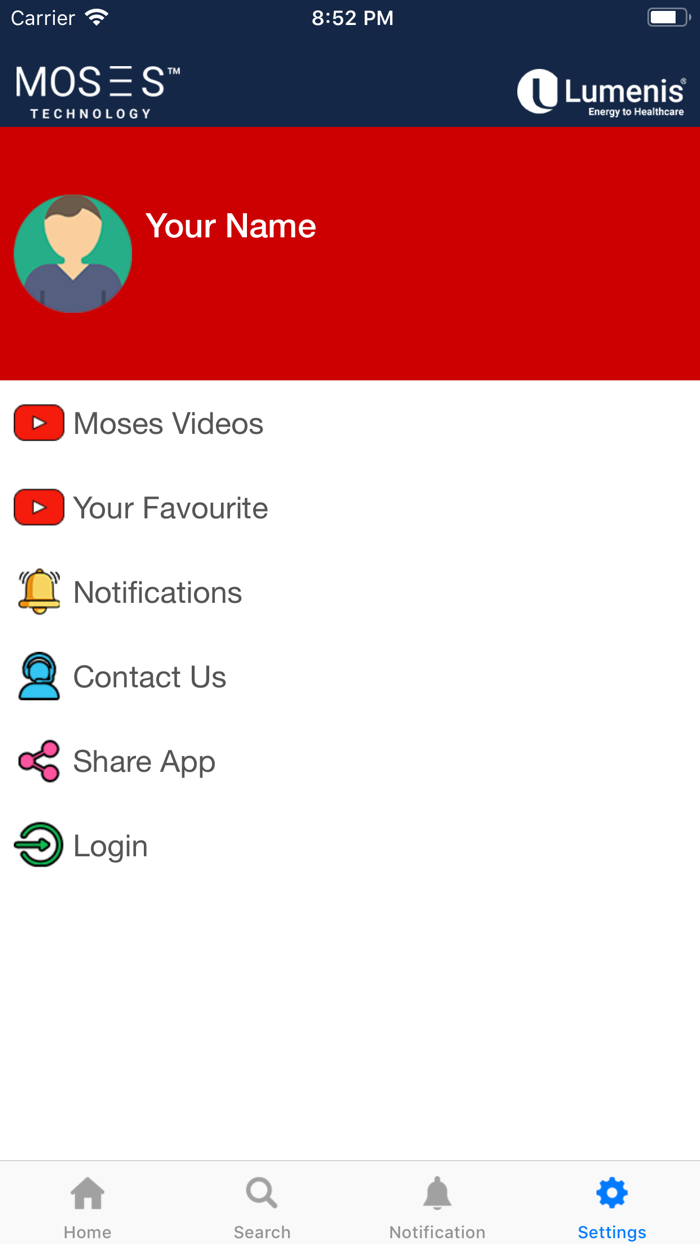Open the Notifications row
Screen dimensions: 700x1244
[x=350, y=592]
